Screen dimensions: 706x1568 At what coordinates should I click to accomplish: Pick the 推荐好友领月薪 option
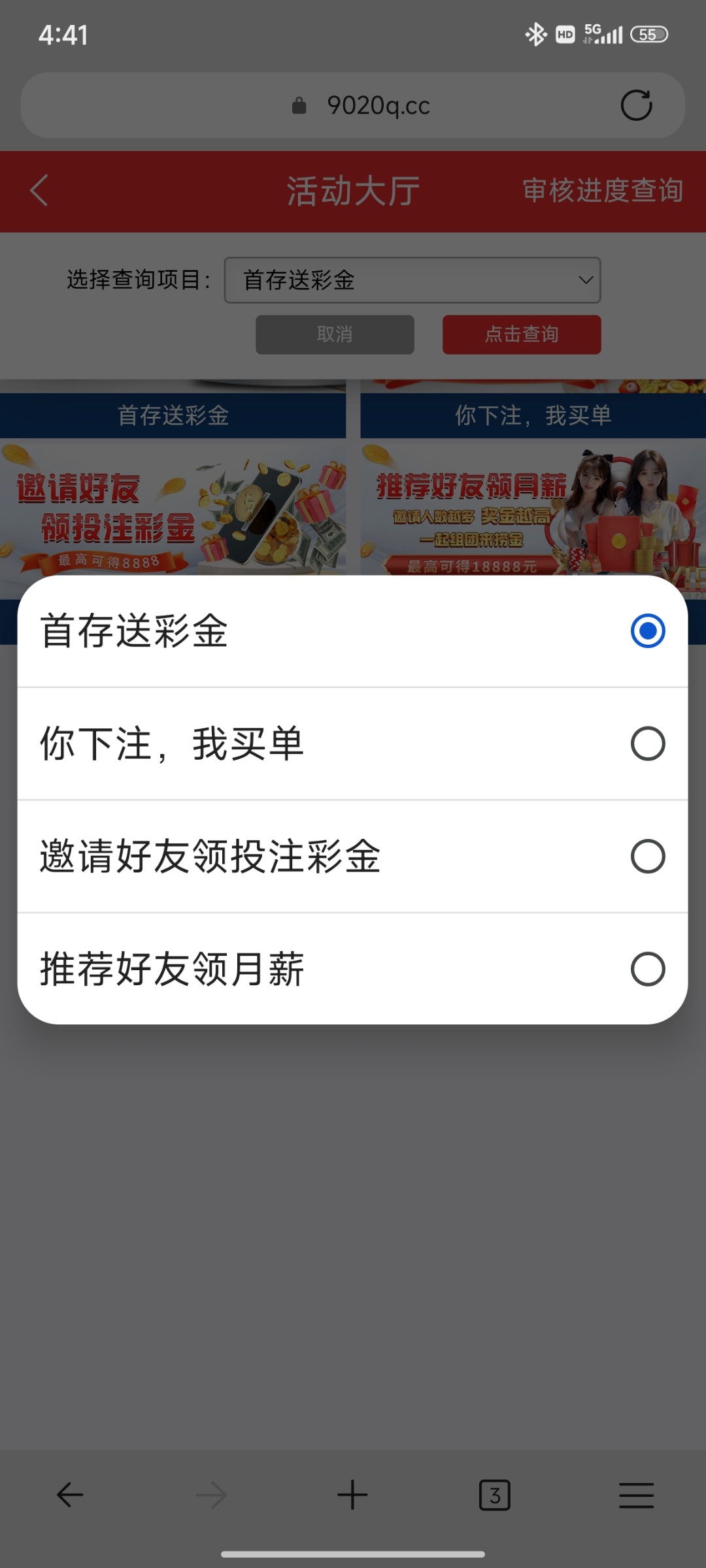(352, 969)
